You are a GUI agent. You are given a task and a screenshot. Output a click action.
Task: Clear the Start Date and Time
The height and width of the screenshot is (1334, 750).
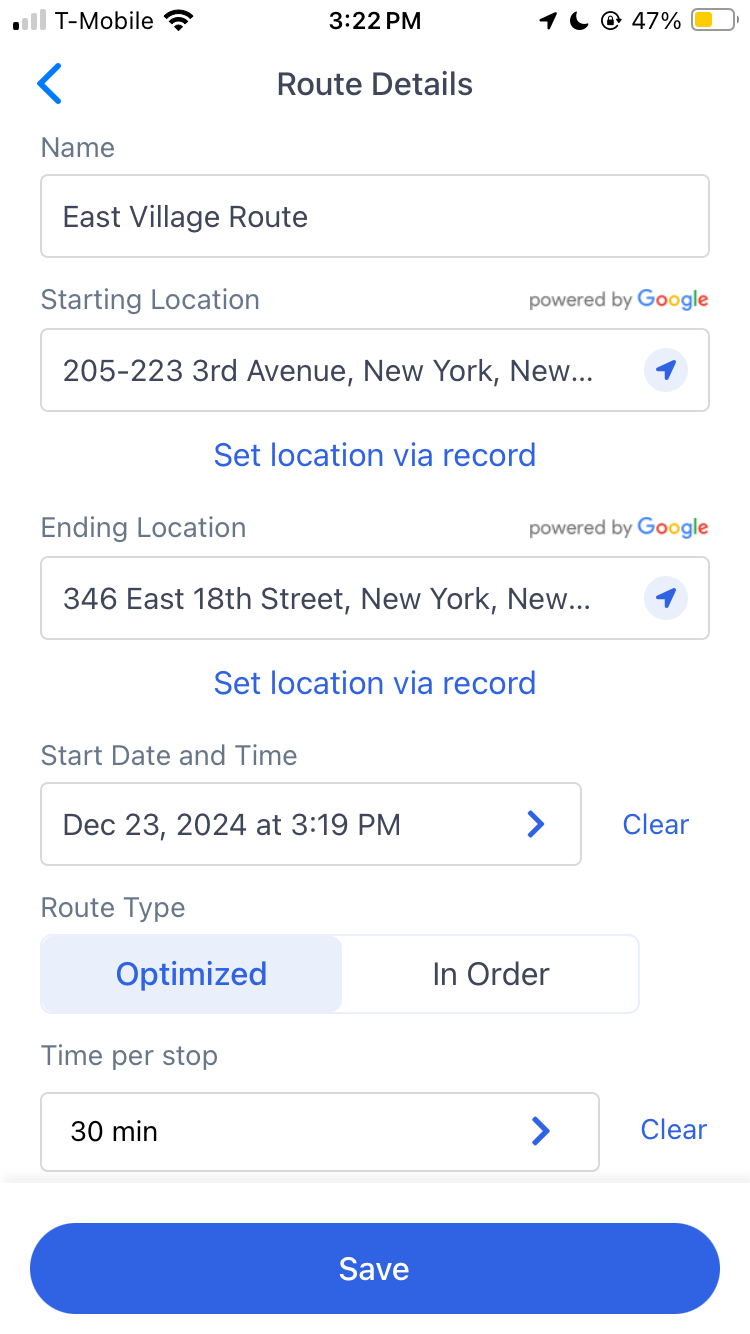click(656, 824)
